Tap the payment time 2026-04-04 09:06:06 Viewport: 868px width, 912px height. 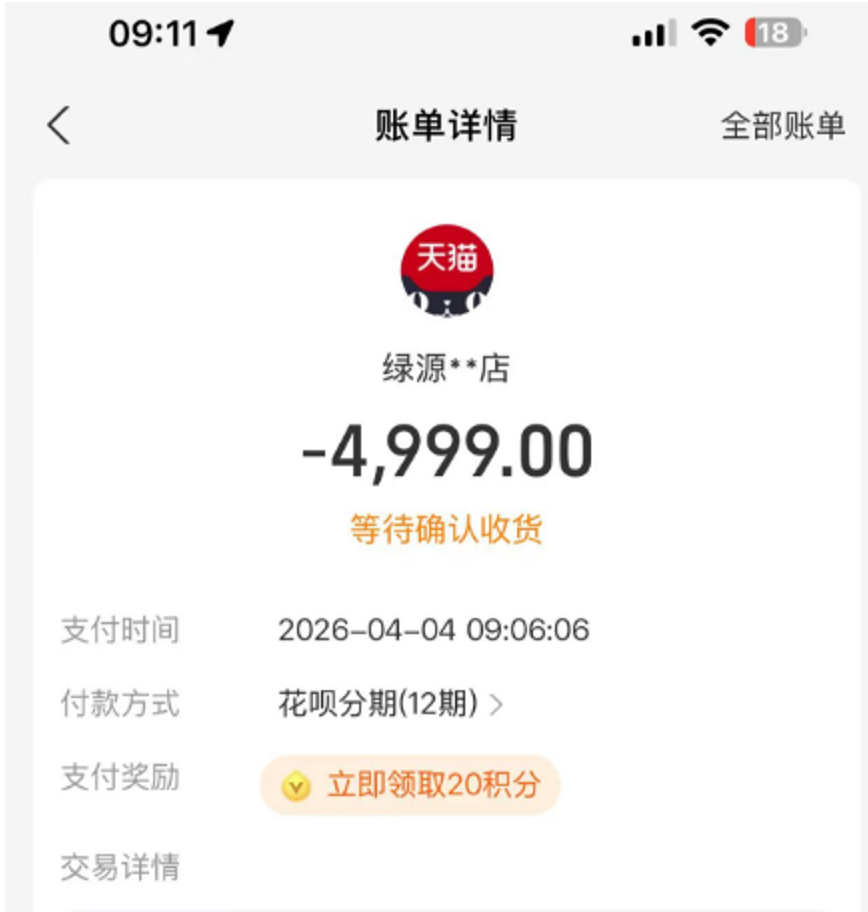(x=435, y=630)
